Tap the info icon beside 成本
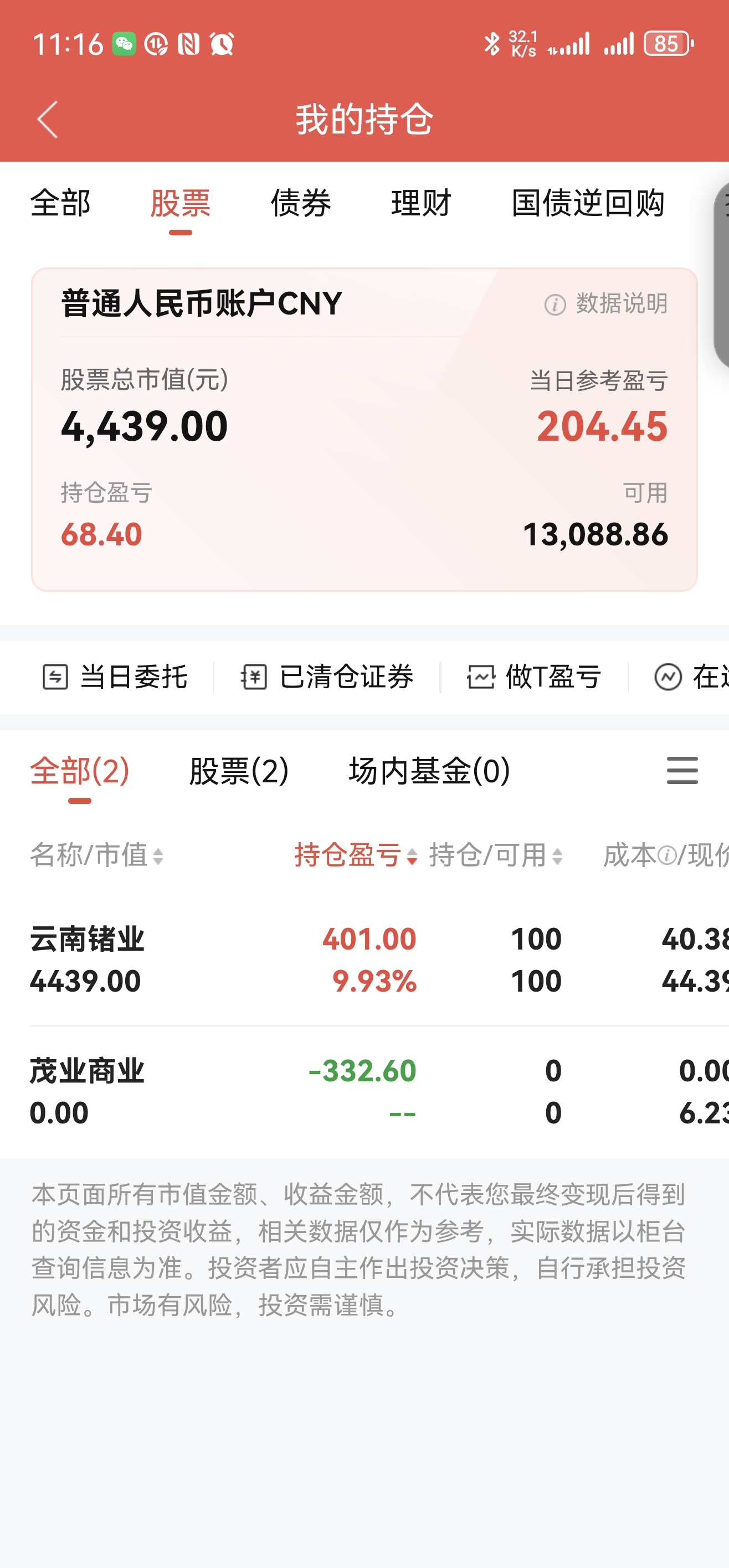The image size is (729, 1568). click(x=667, y=856)
